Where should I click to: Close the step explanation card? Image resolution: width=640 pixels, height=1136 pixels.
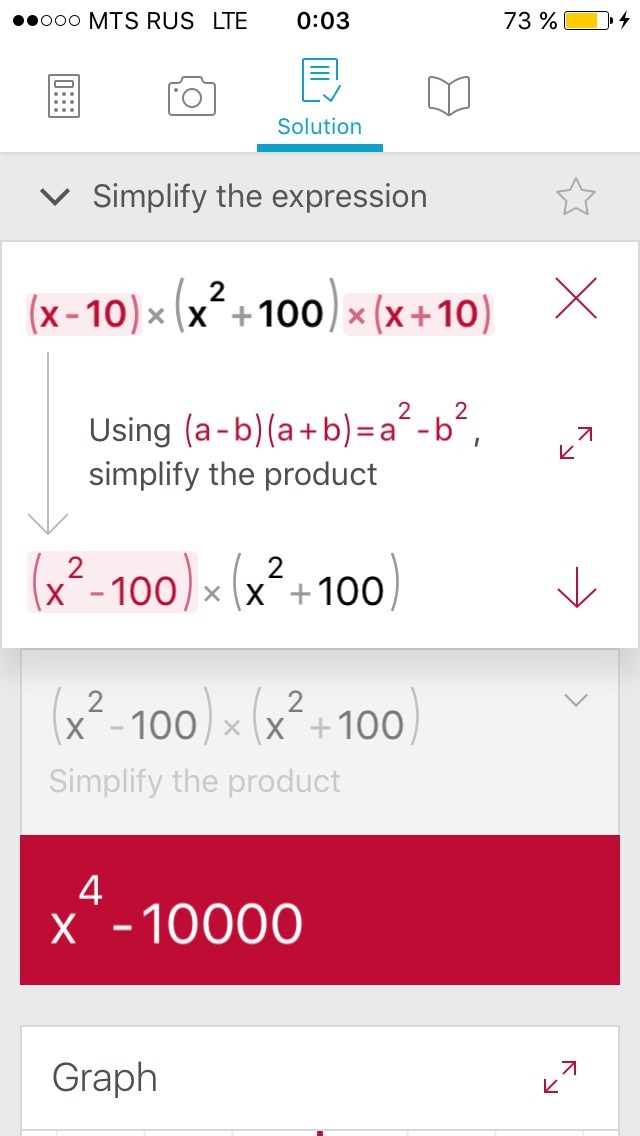click(x=575, y=298)
